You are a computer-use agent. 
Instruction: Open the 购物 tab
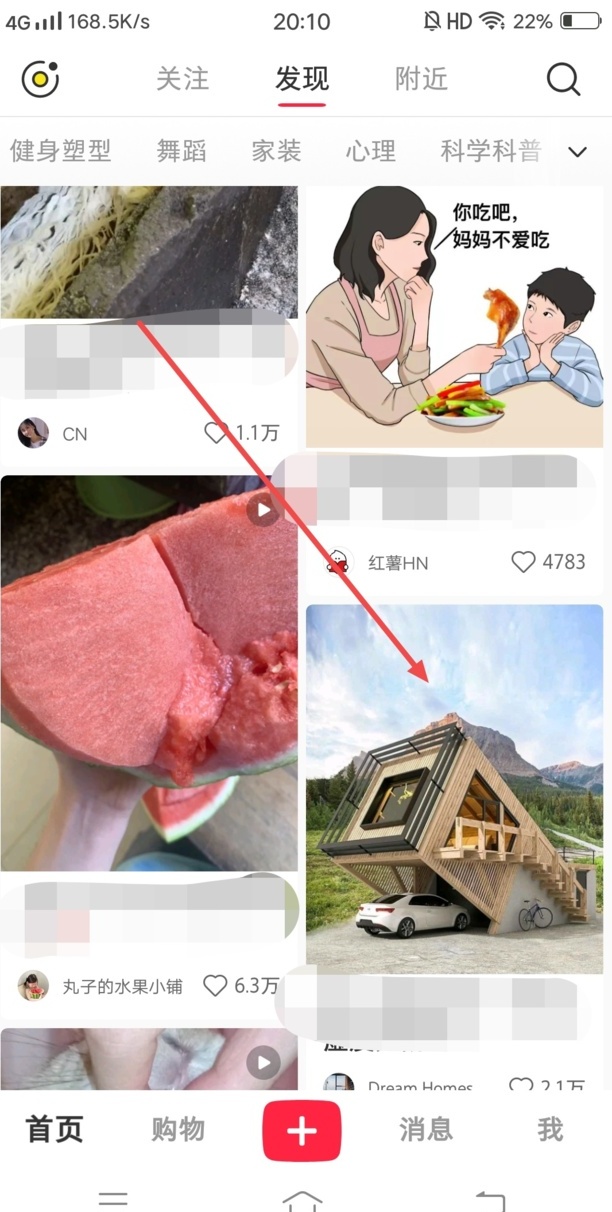click(178, 1130)
